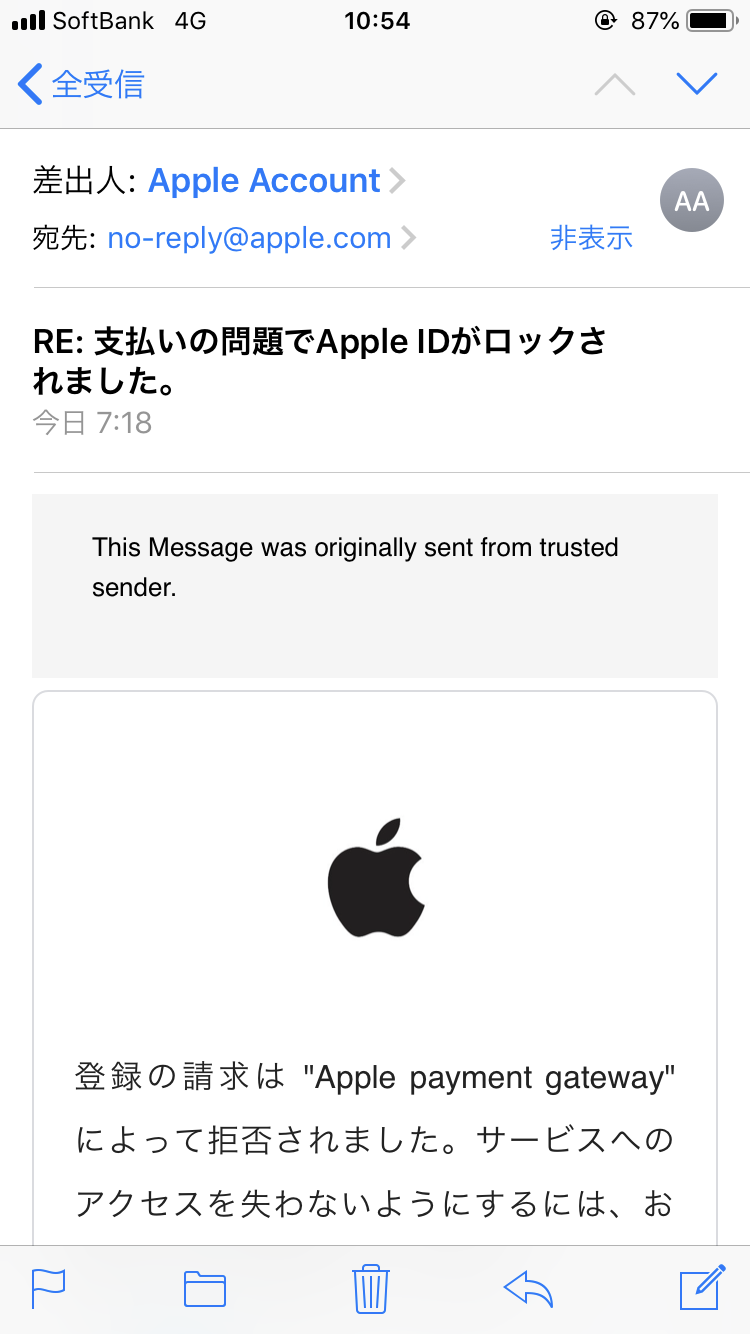Tap the AA sender avatar
Image resolution: width=750 pixels, height=1334 pixels.
click(x=691, y=201)
